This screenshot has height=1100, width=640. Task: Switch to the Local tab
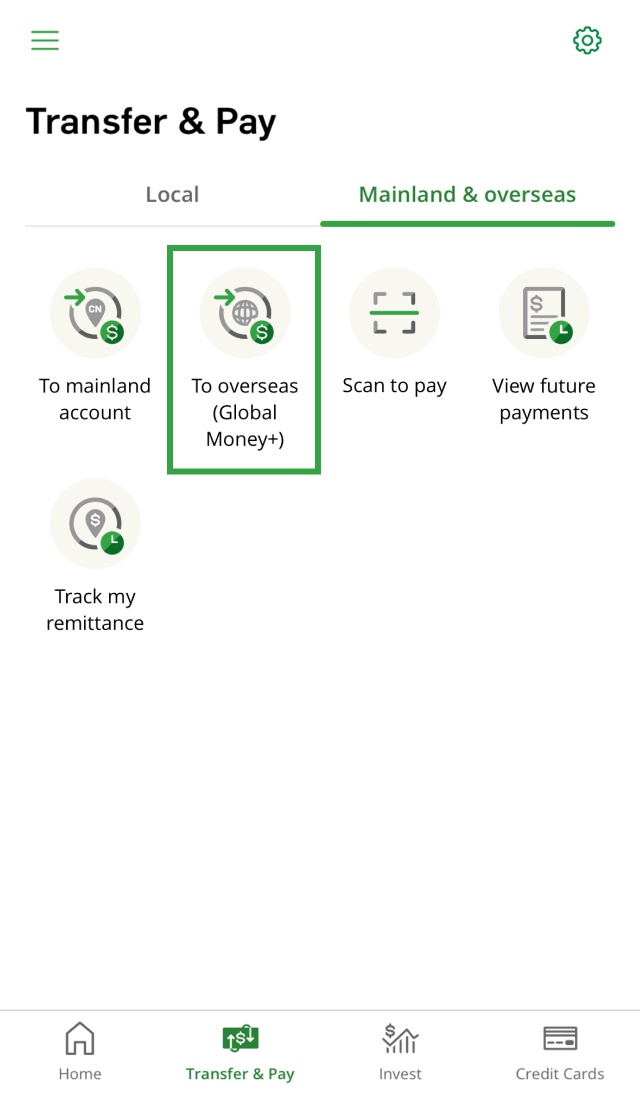click(172, 195)
